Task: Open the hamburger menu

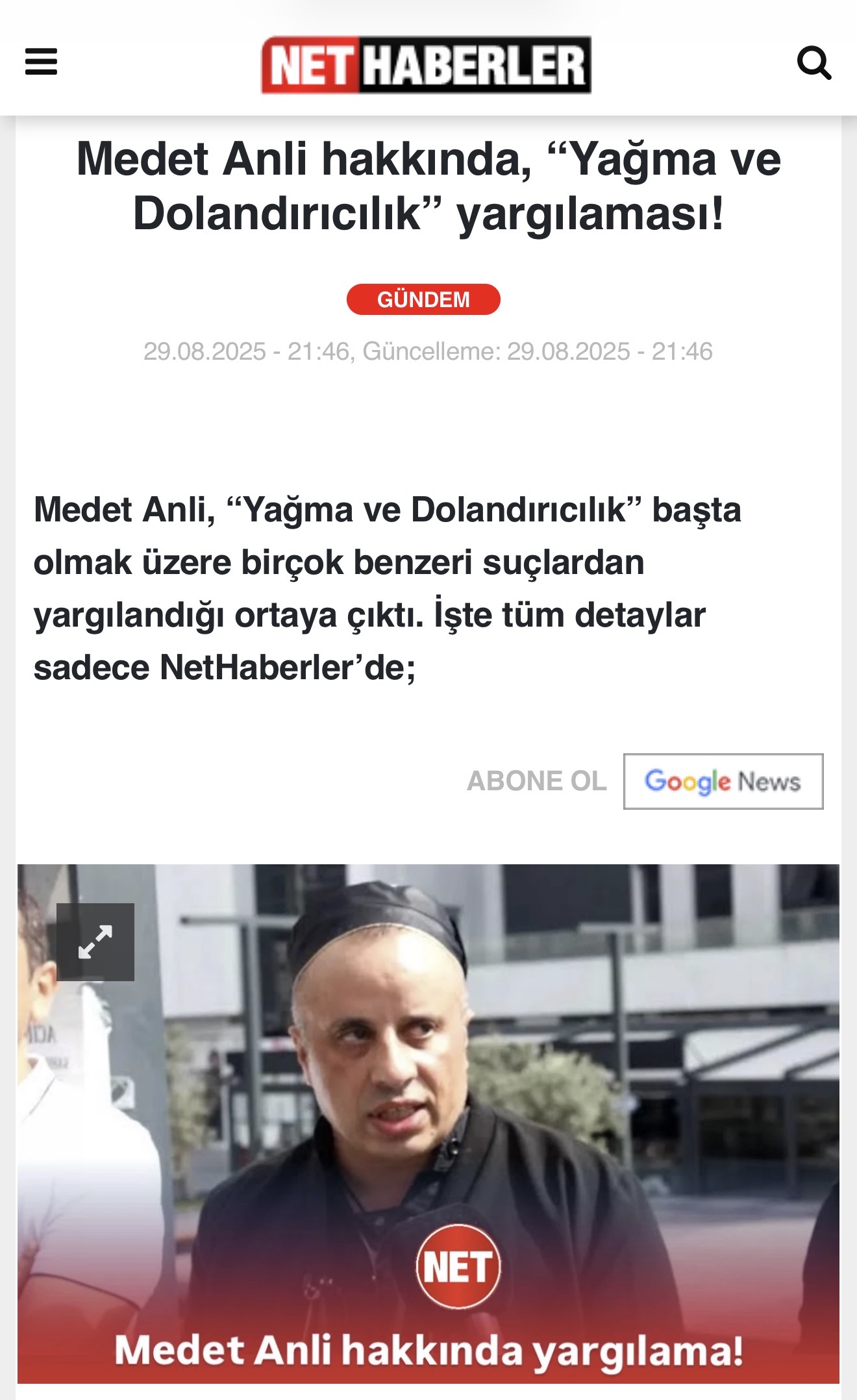Action: [41, 62]
